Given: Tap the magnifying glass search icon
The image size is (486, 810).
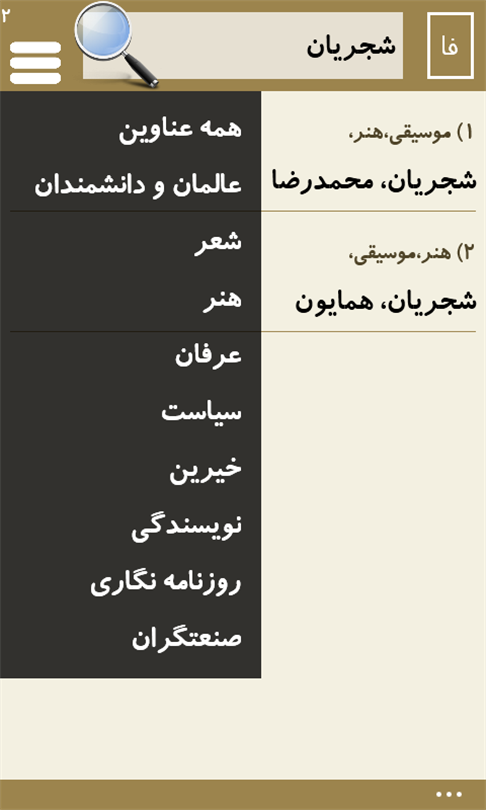Looking at the screenshot, I should tap(117, 44).
